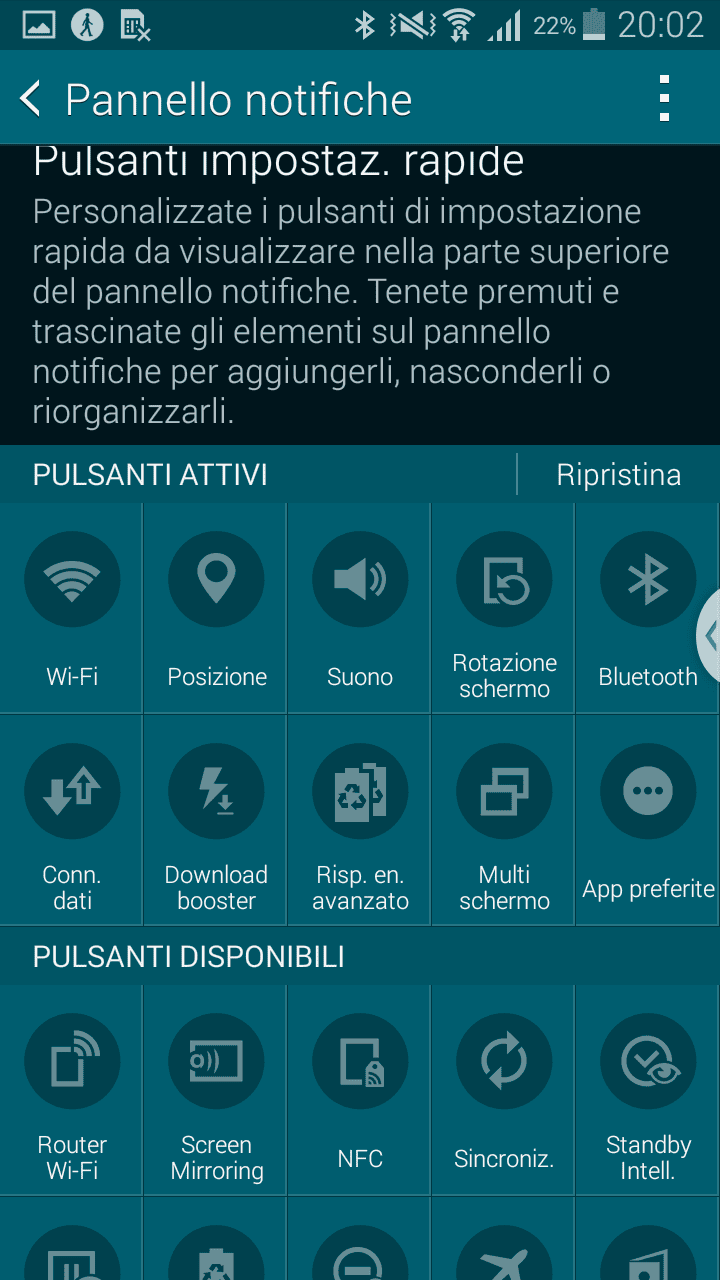The image size is (720, 1280).
Task: Tap the Rotazione schermo button
Action: pos(504,608)
